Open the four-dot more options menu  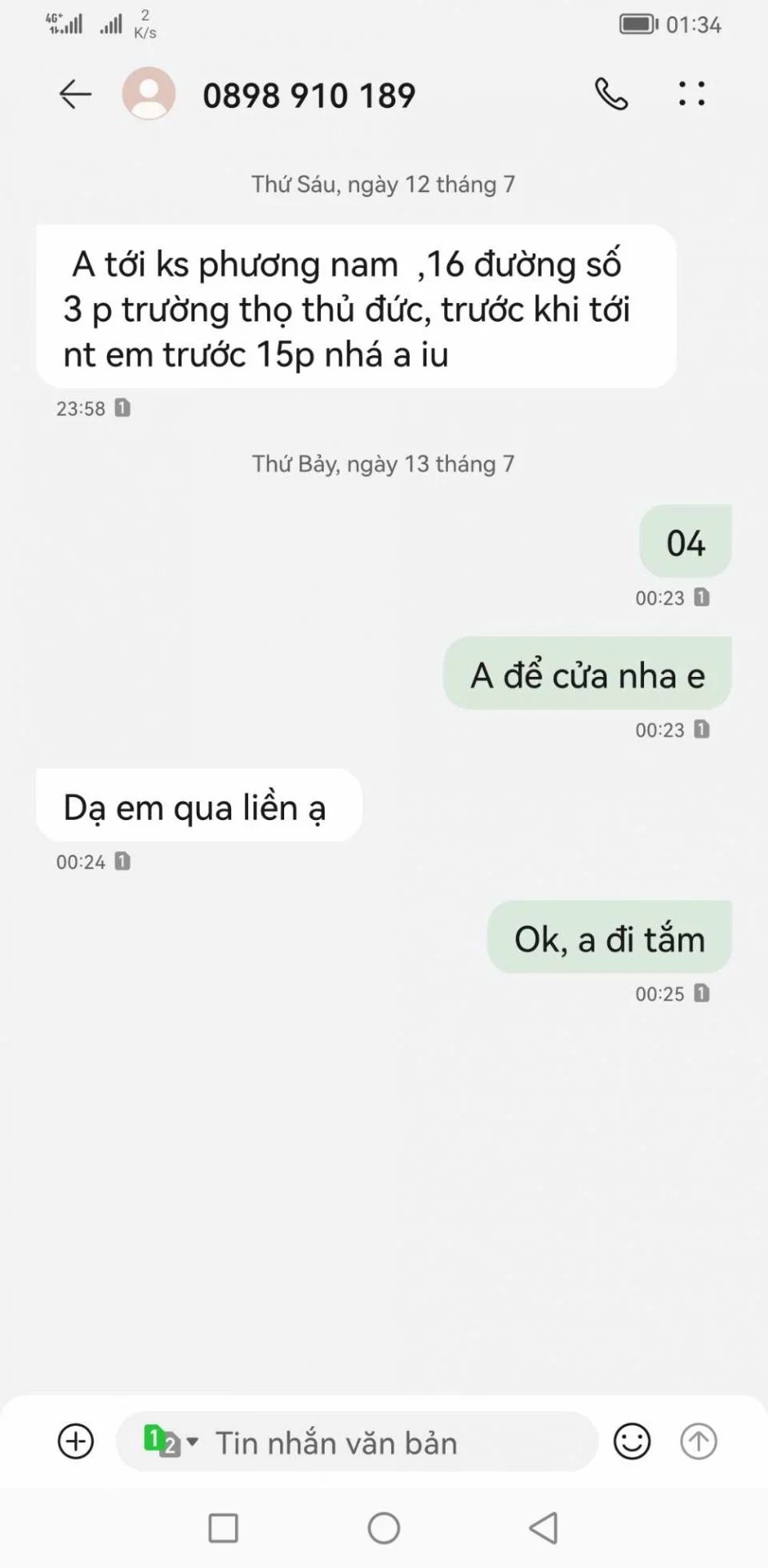691,94
